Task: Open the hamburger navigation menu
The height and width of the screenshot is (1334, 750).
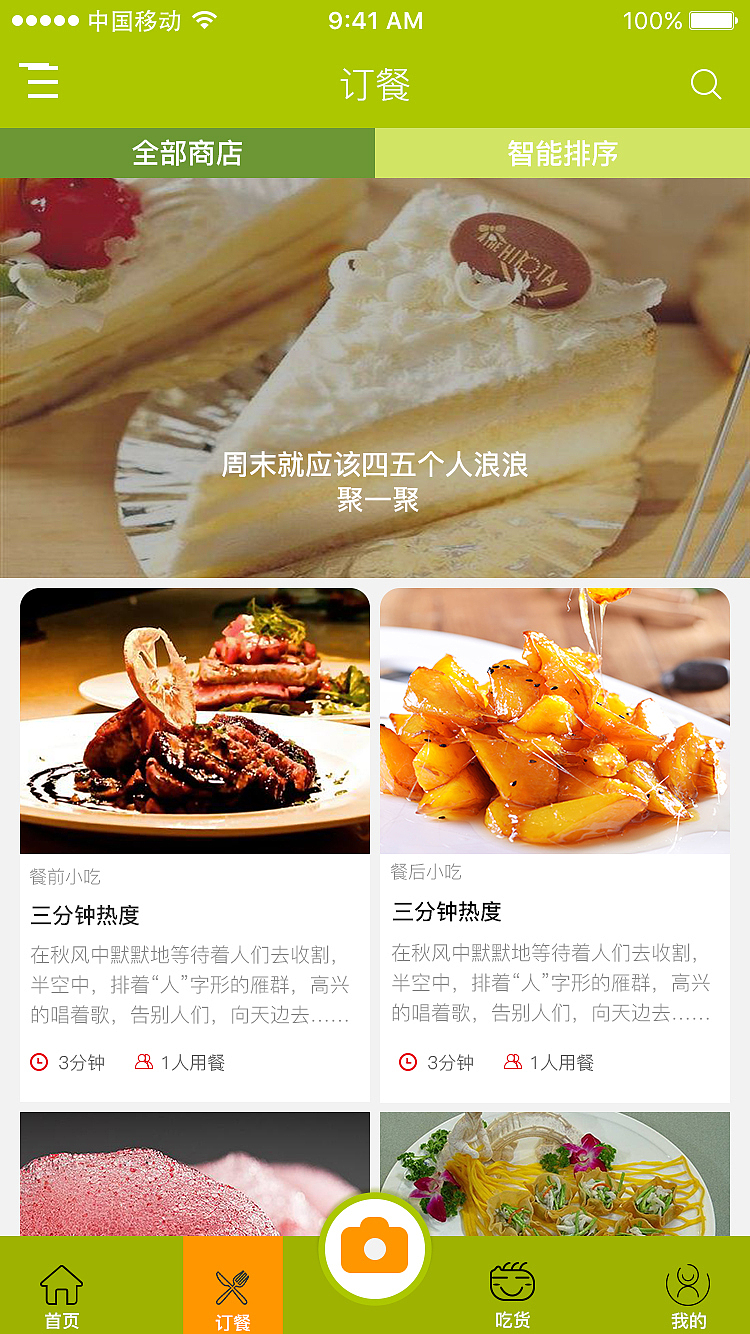Action: point(40,83)
